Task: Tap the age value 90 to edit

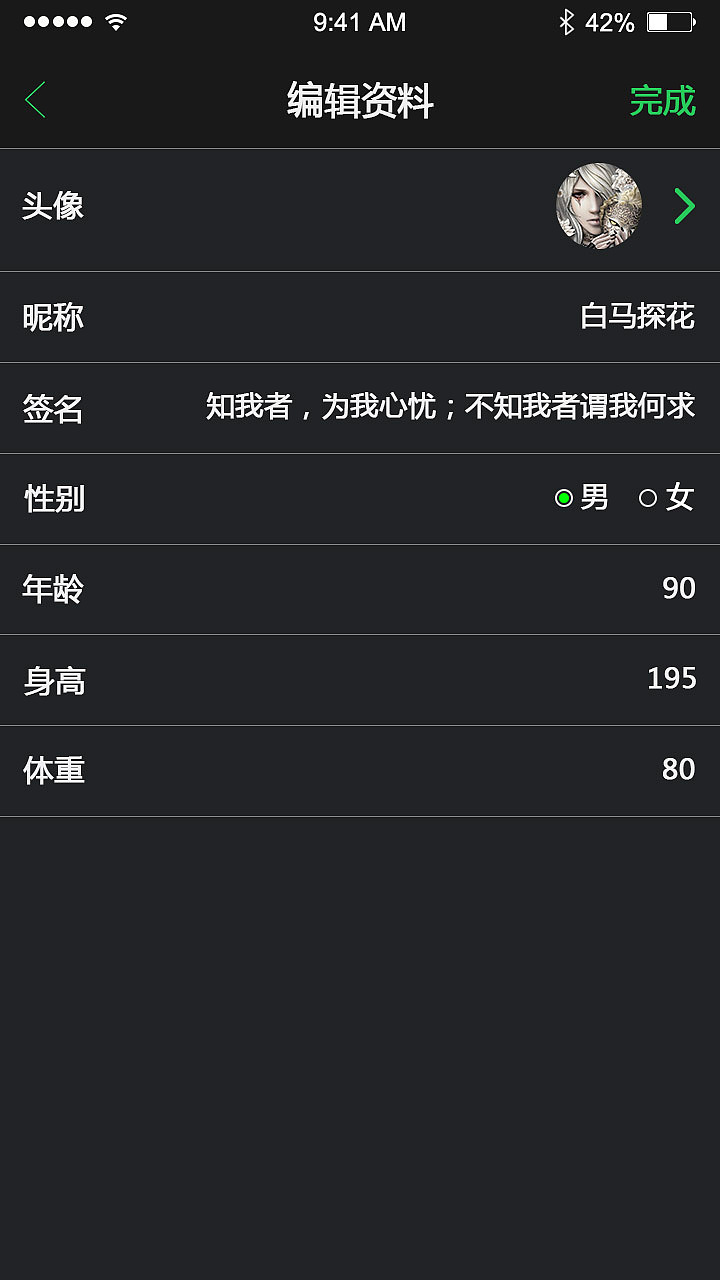Action: click(676, 588)
